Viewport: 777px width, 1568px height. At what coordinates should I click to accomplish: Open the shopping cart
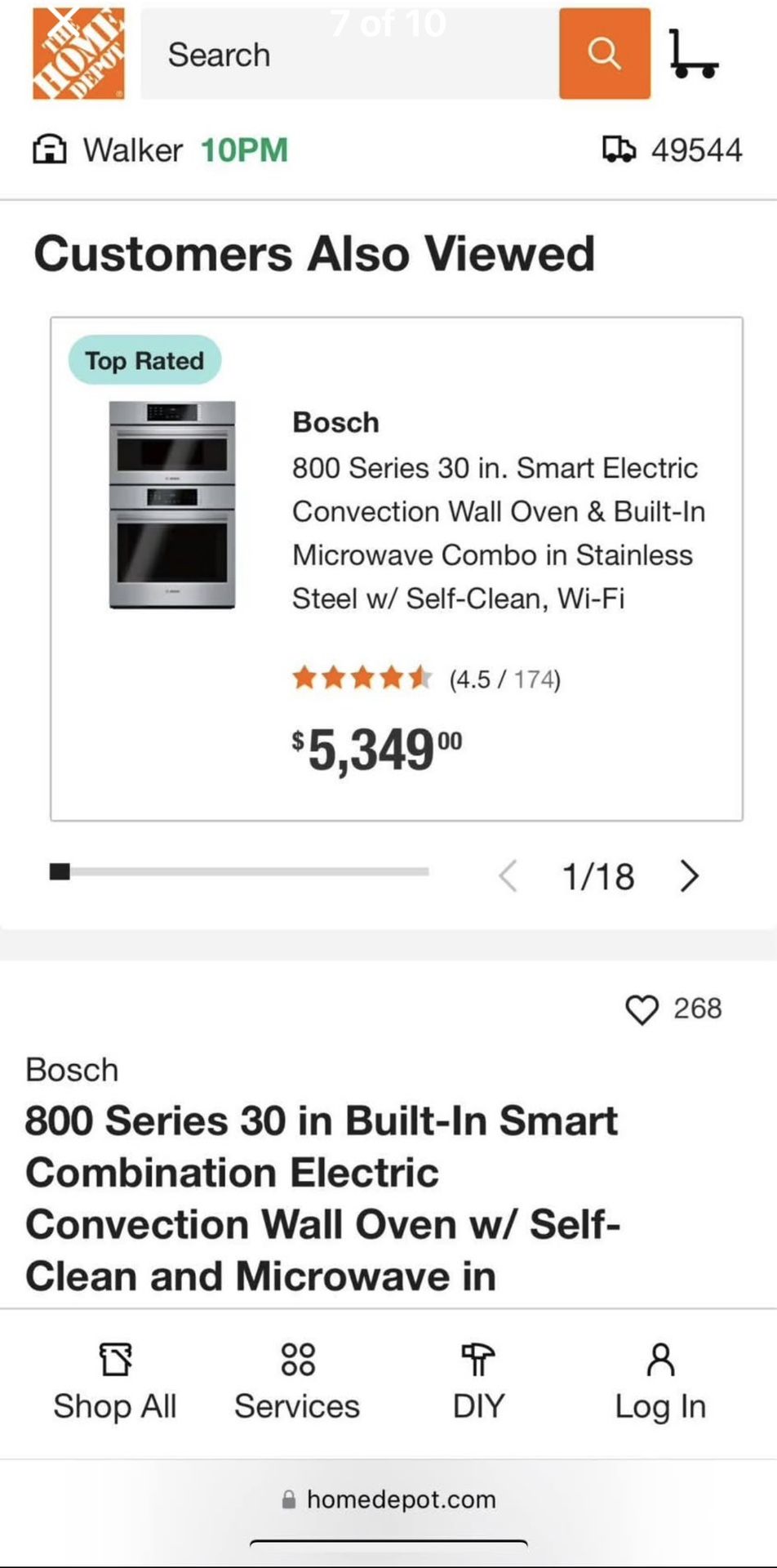[693, 54]
